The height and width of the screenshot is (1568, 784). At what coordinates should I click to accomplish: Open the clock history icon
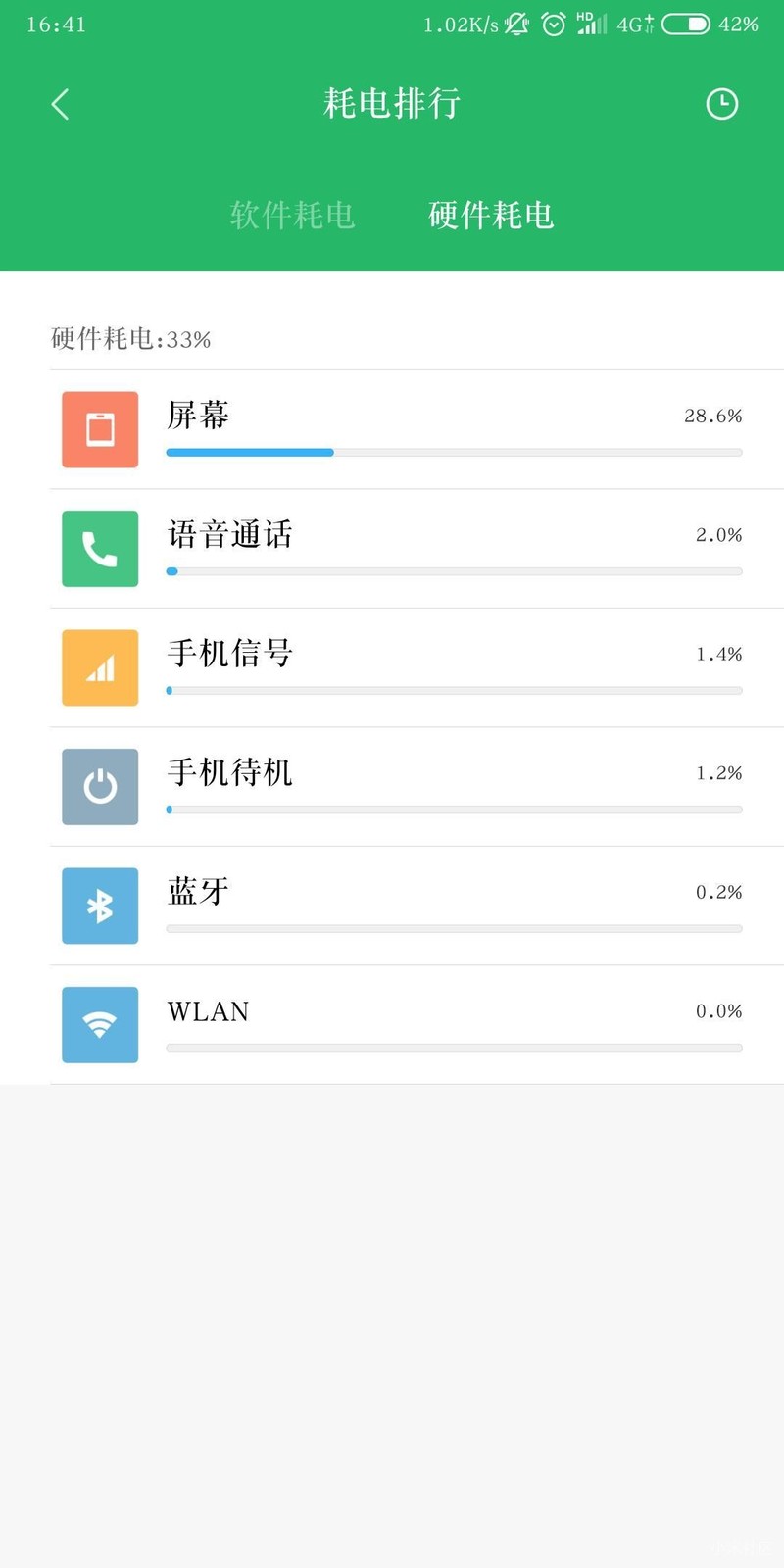coord(721,104)
